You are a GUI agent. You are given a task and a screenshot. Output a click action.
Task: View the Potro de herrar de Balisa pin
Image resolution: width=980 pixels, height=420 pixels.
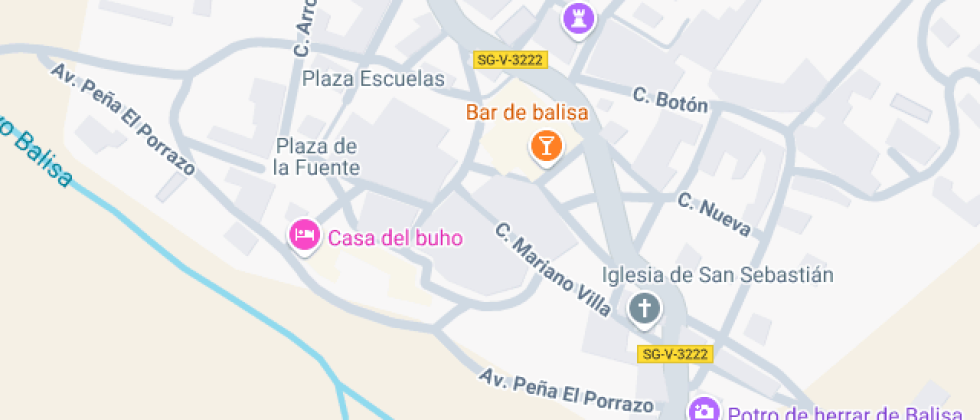[704, 410]
